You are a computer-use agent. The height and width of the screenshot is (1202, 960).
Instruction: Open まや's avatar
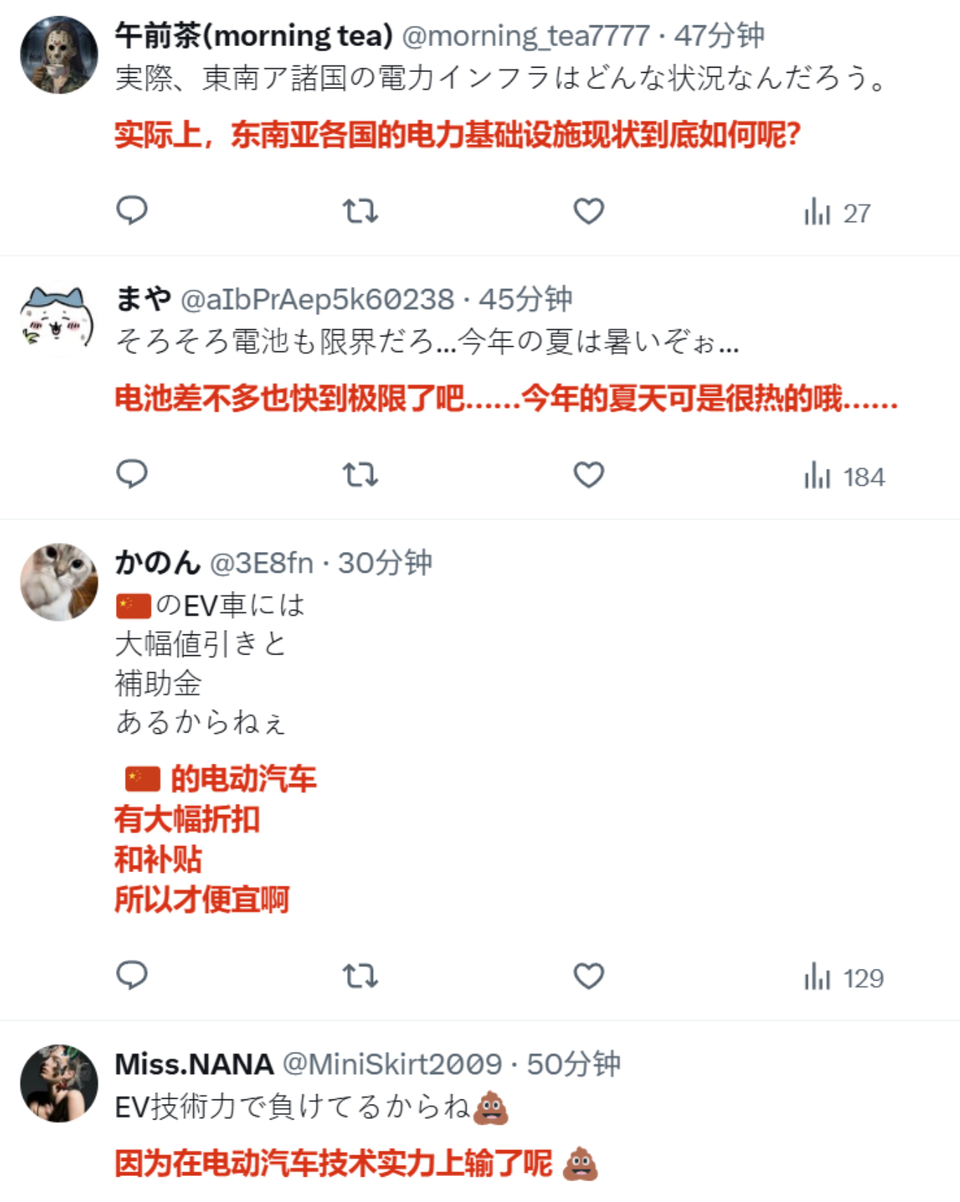[x=59, y=318]
